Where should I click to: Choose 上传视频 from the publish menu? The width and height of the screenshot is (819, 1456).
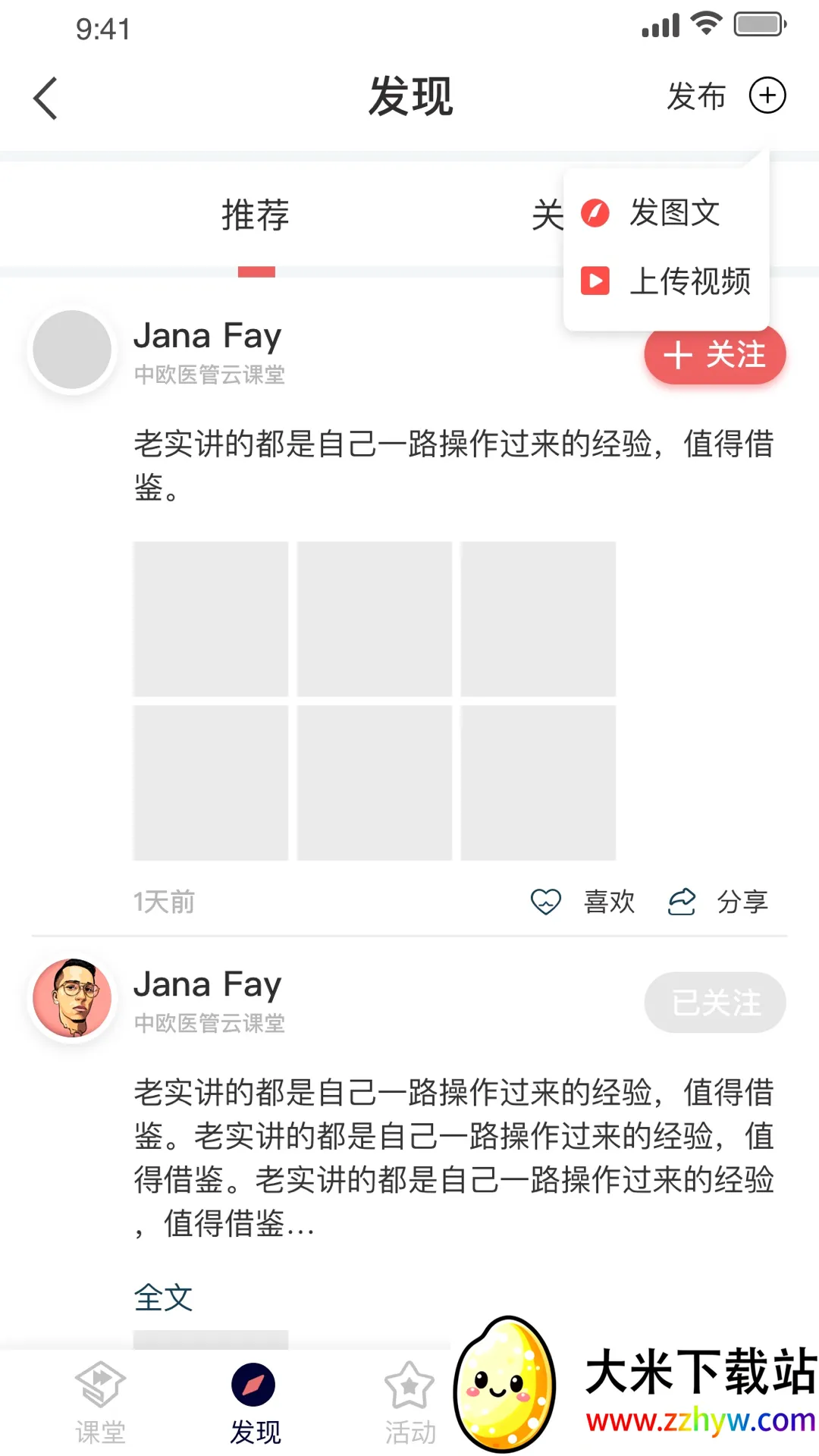point(691,281)
